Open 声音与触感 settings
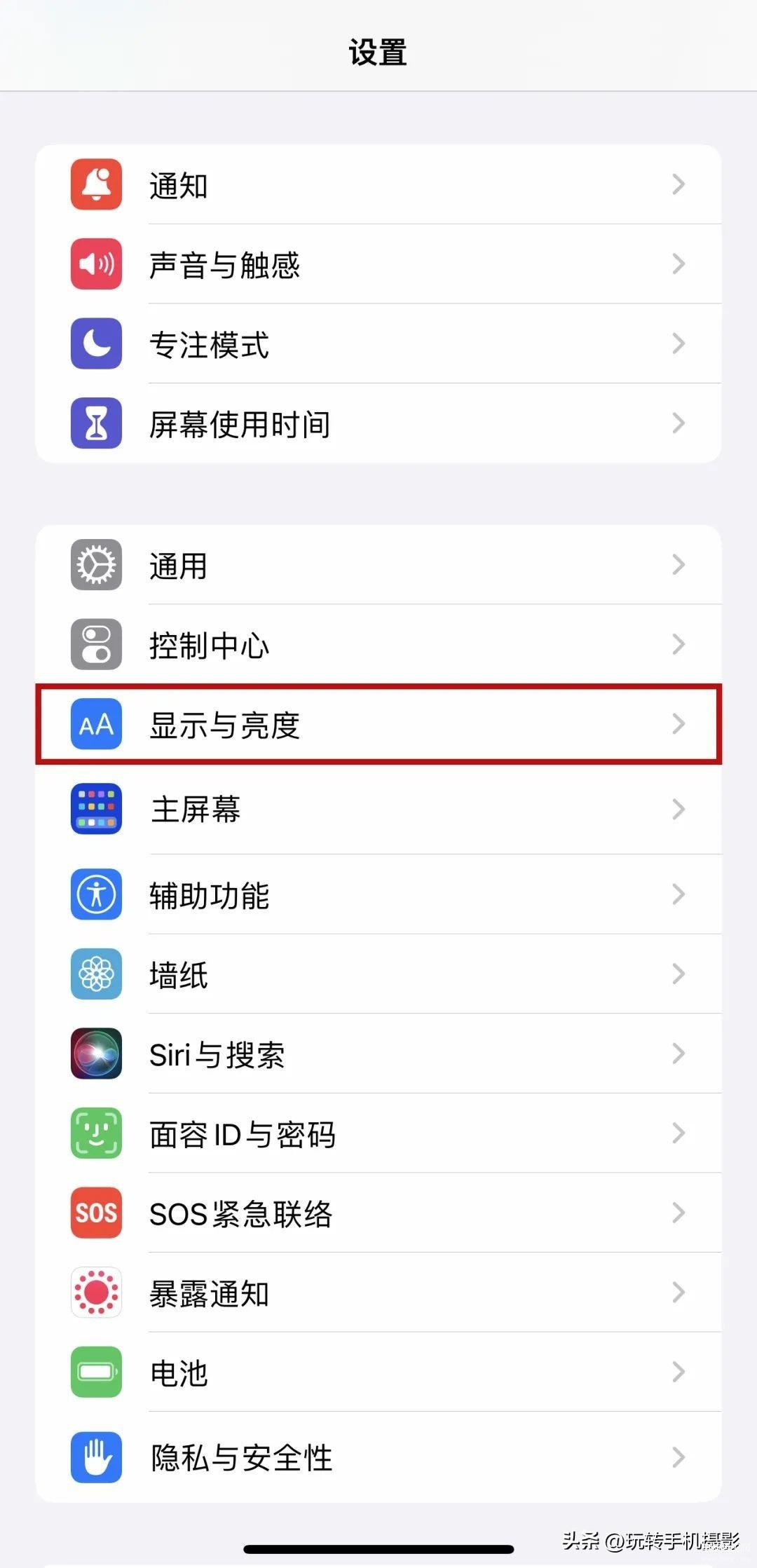Image resolution: width=757 pixels, height=1568 pixels. [x=378, y=264]
